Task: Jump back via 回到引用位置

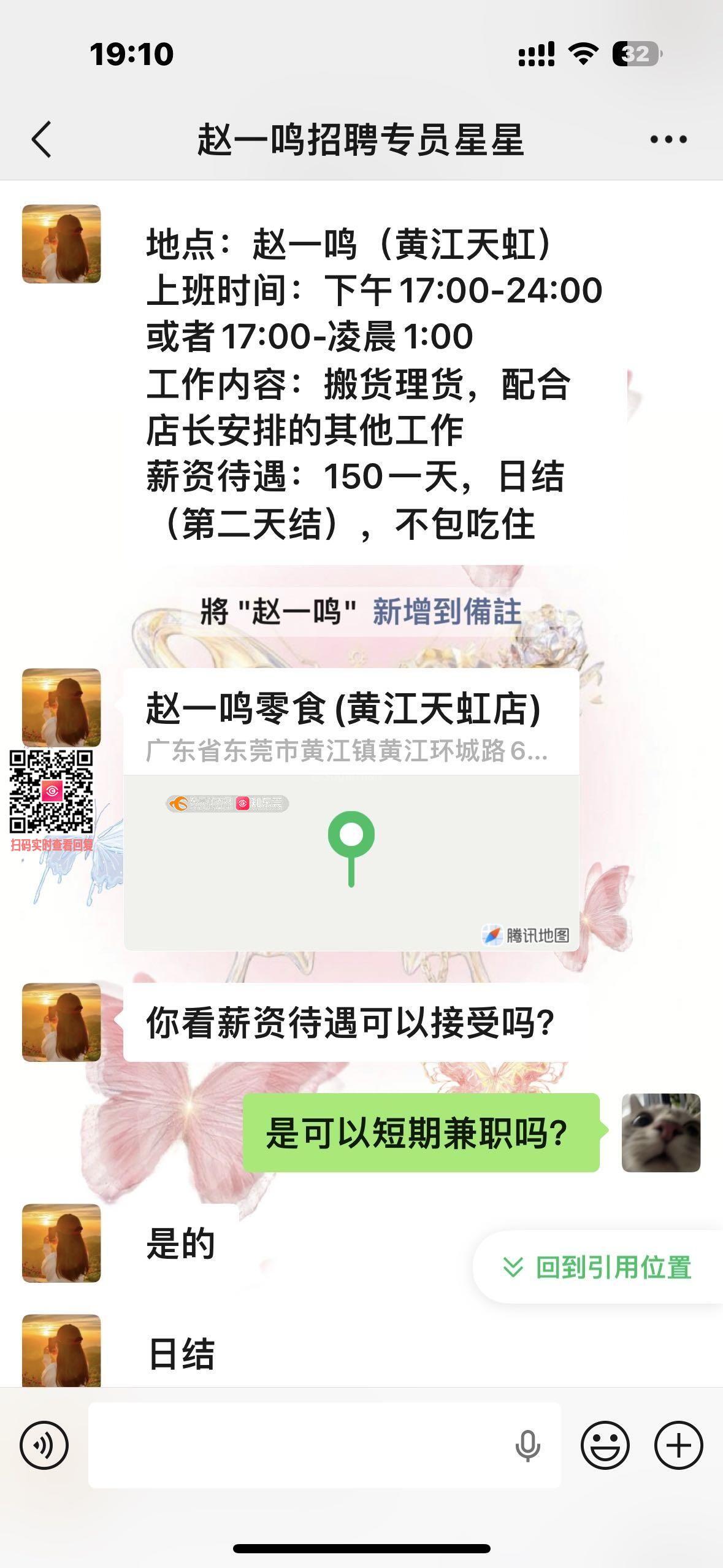Action: 599,1267
